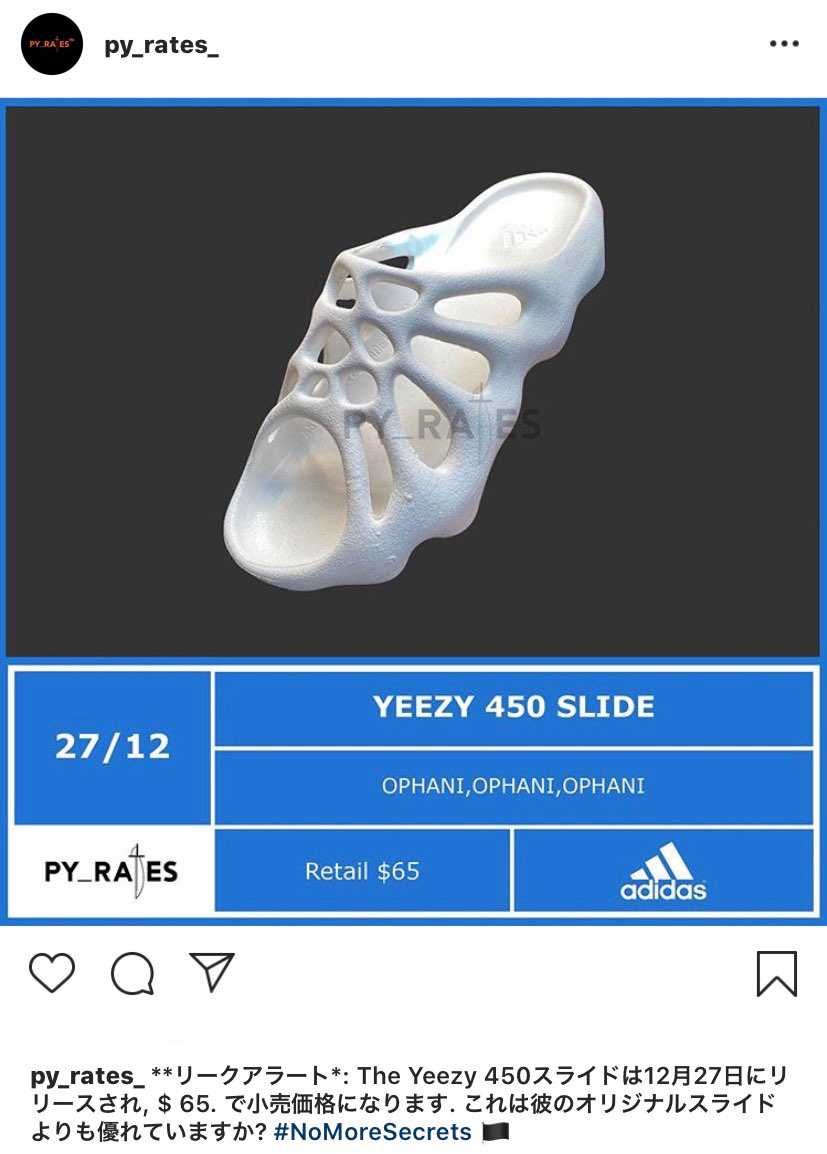827x1154 pixels.
Task: Open the post's overflow menu
Action: (783, 45)
